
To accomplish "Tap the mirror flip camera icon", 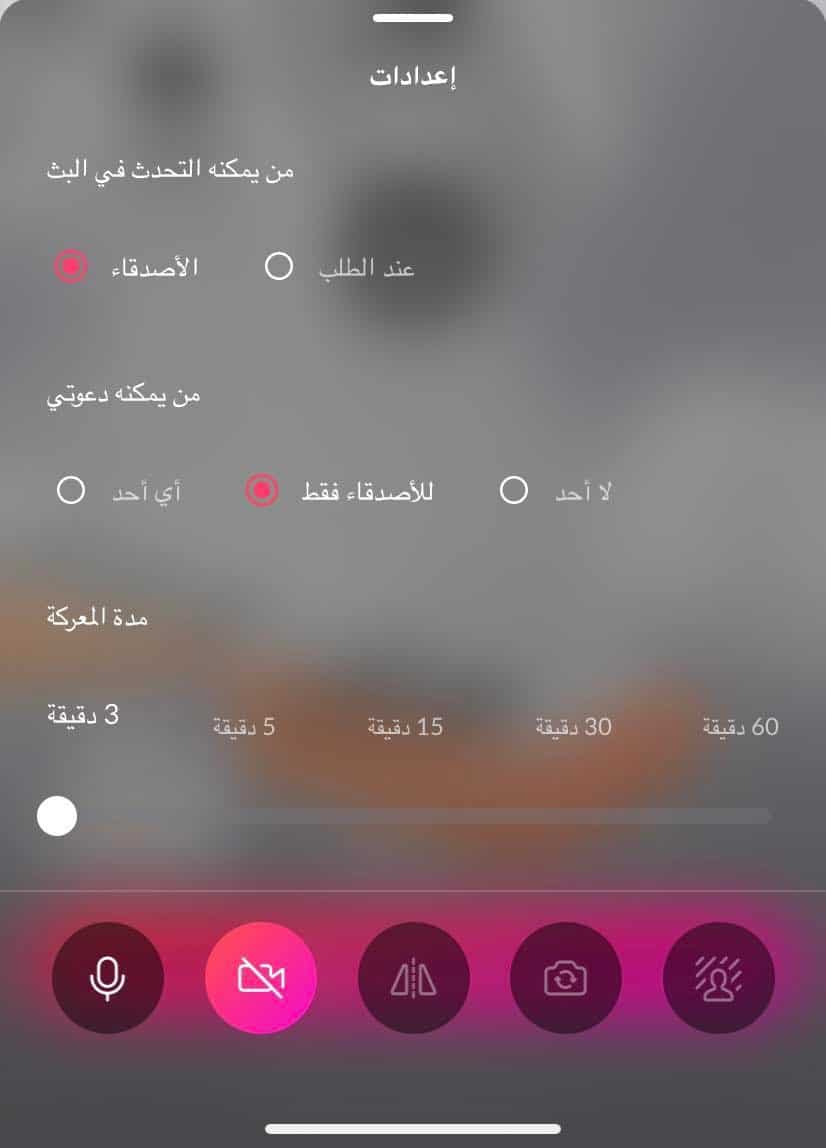I will (x=413, y=977).
